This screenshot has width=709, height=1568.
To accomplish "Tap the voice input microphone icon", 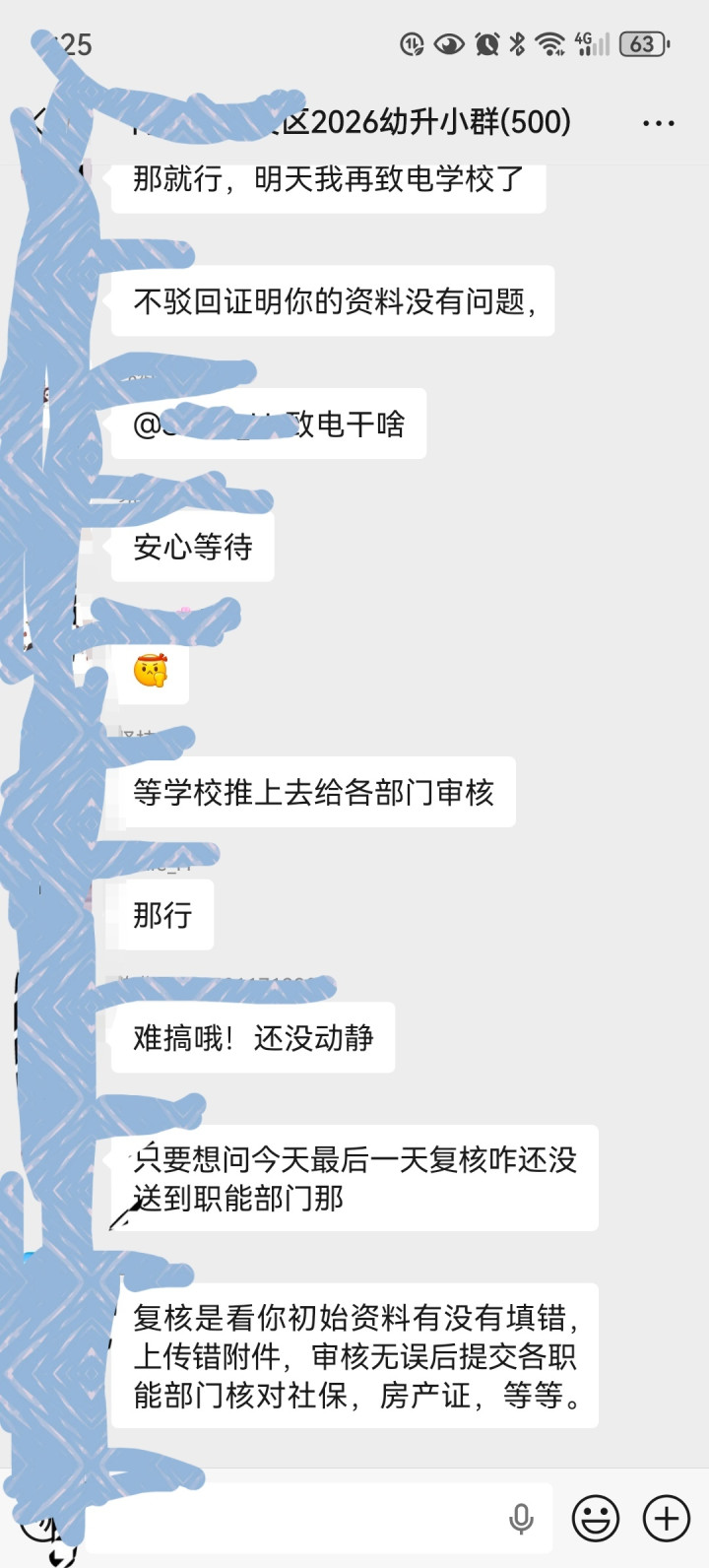I will (x=521, y=1520).
